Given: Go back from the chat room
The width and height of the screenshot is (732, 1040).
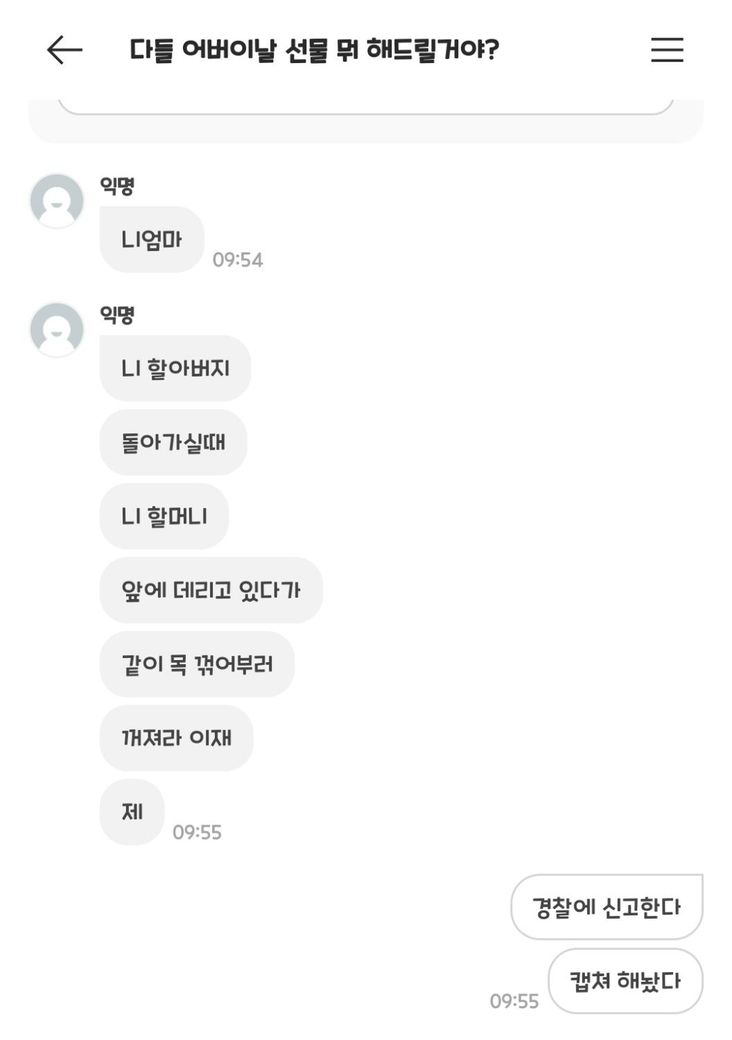Looking at the screenshot, I should coord(65,50).
